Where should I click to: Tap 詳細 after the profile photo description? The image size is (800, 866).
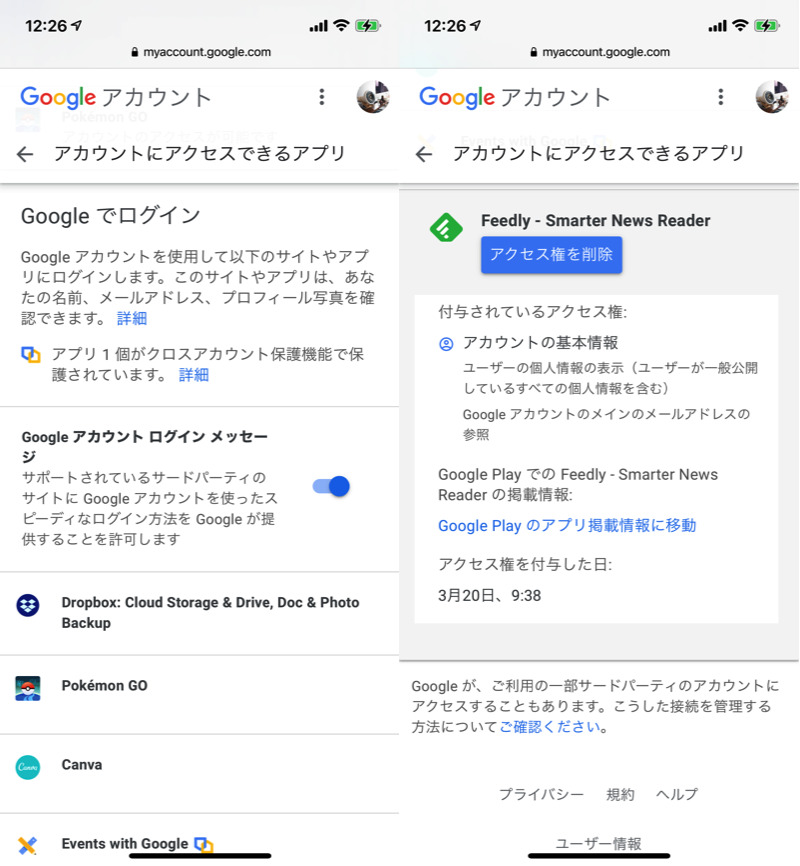[132, 318]
